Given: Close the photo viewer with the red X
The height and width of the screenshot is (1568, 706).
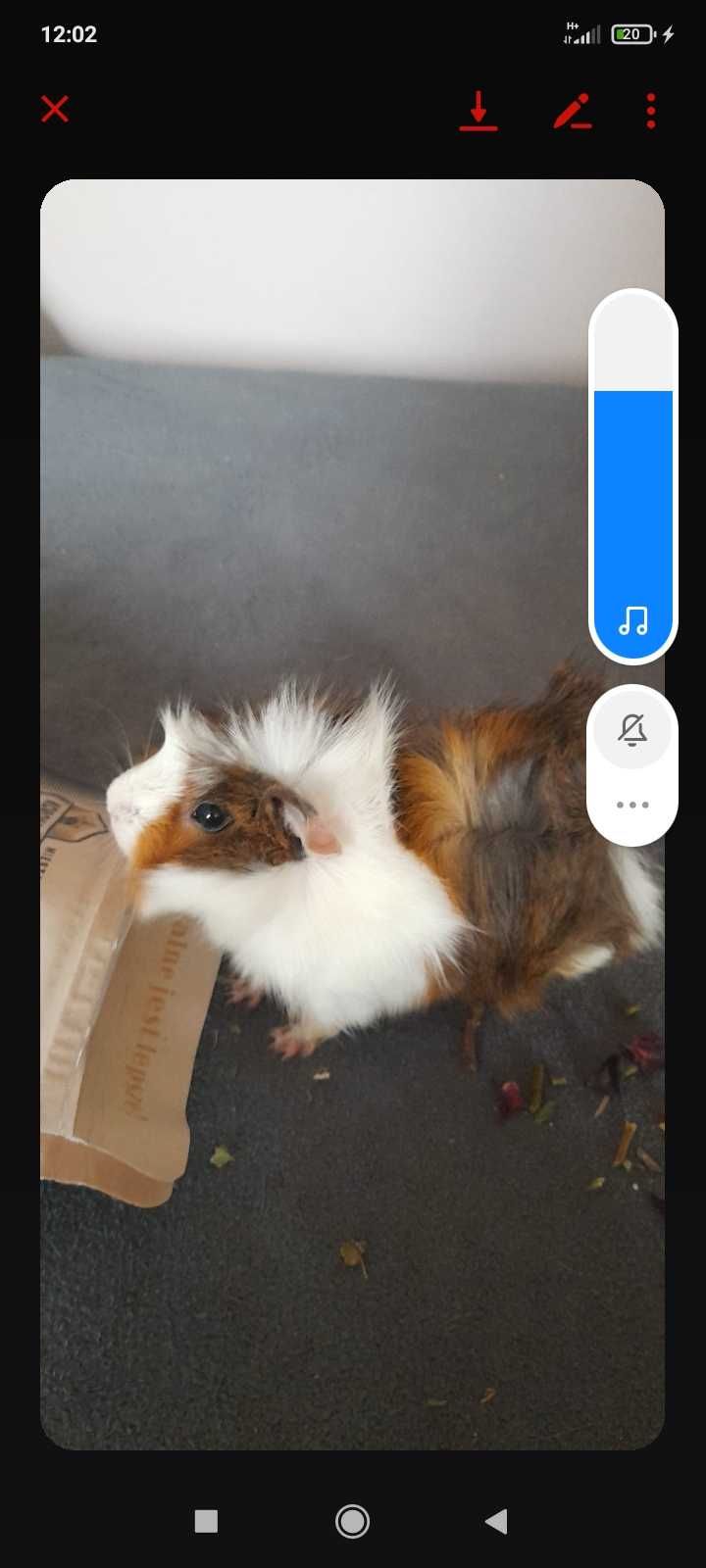Looking at the screenshot, I should point(55,109).
